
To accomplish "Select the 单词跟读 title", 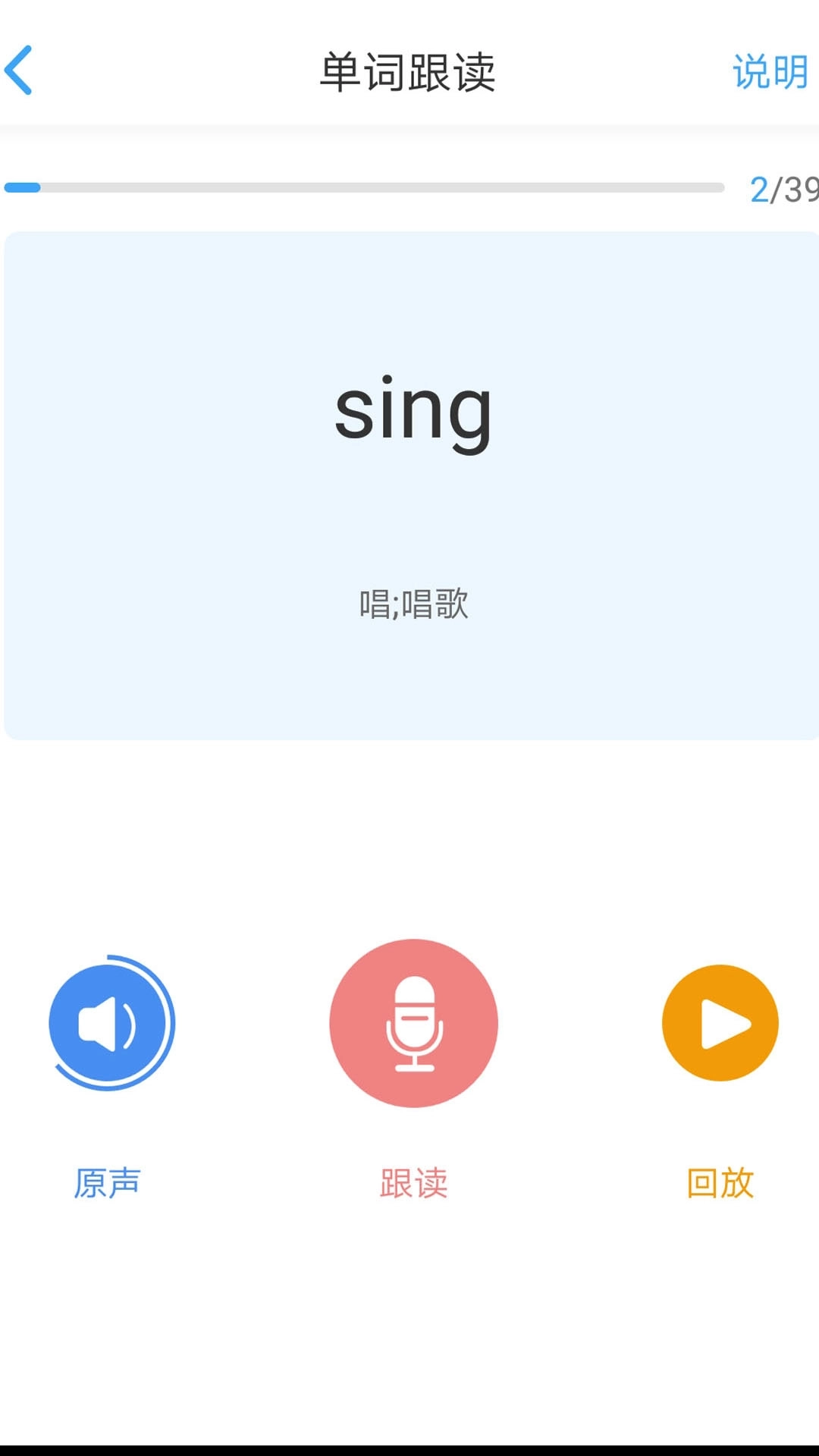I will pyautogui.click(x=409, y=72).
